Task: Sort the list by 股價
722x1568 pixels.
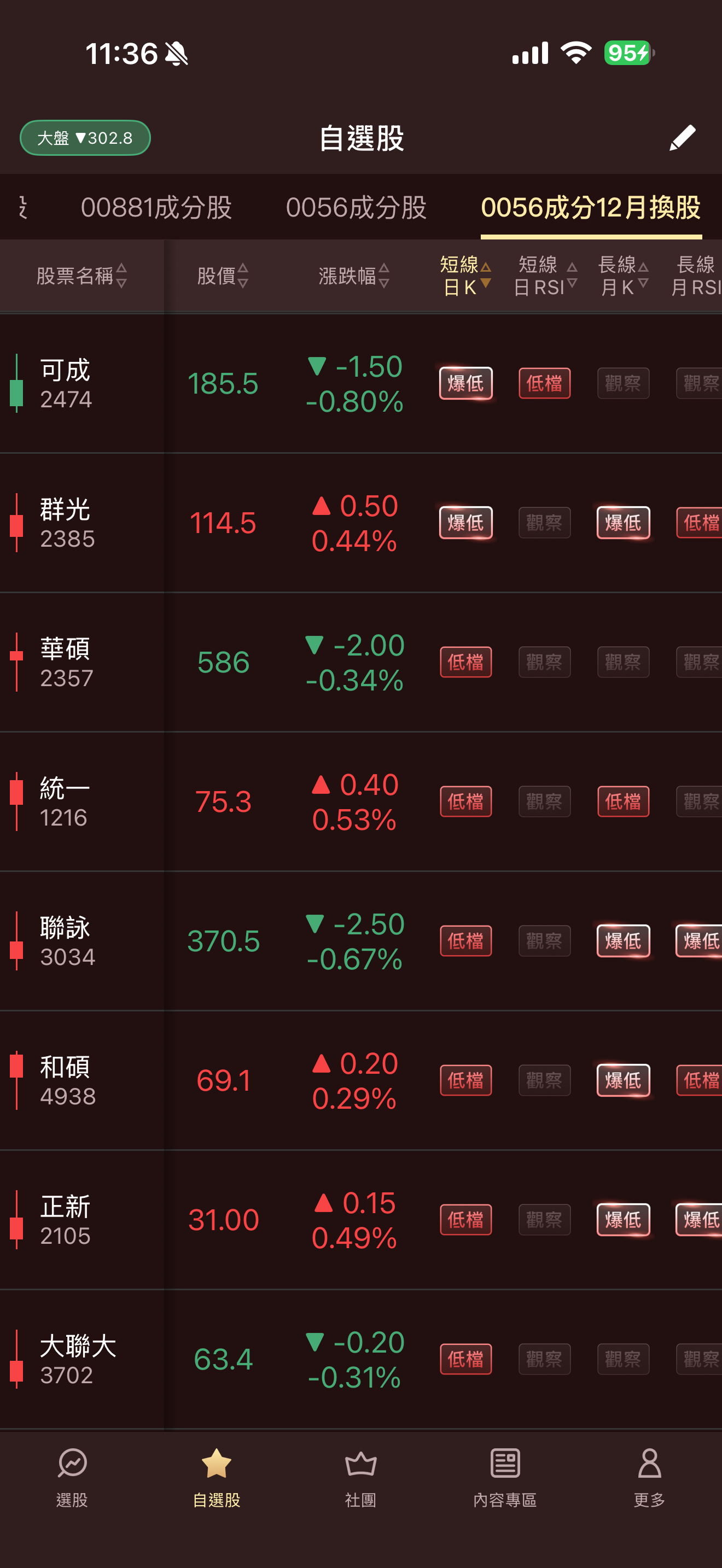Action: click(x=223, y=276)
